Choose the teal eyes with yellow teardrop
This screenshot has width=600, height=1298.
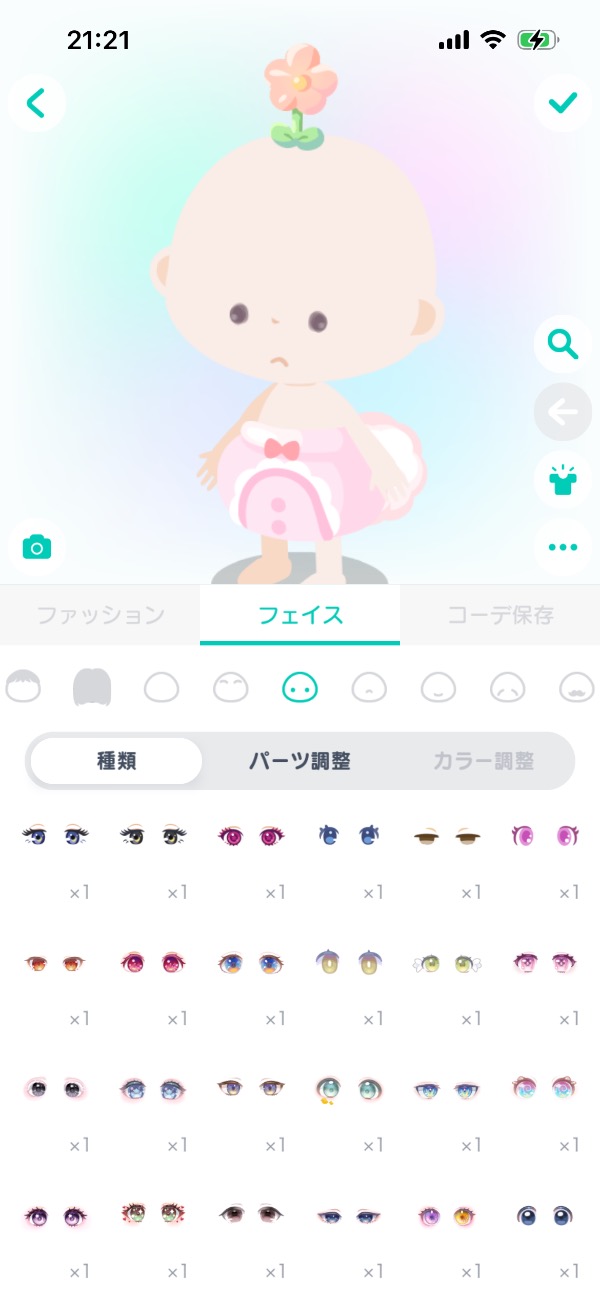coord(350,1089)
